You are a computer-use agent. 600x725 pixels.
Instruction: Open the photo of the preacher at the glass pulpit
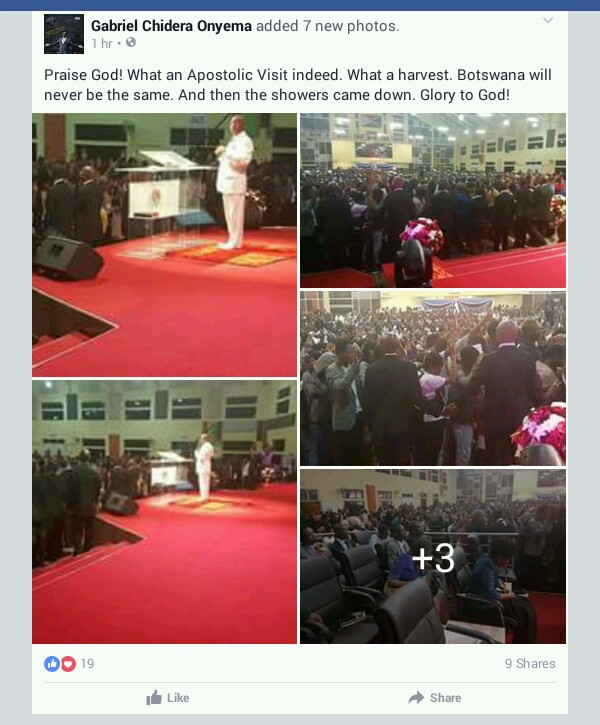tap(164, 243)
